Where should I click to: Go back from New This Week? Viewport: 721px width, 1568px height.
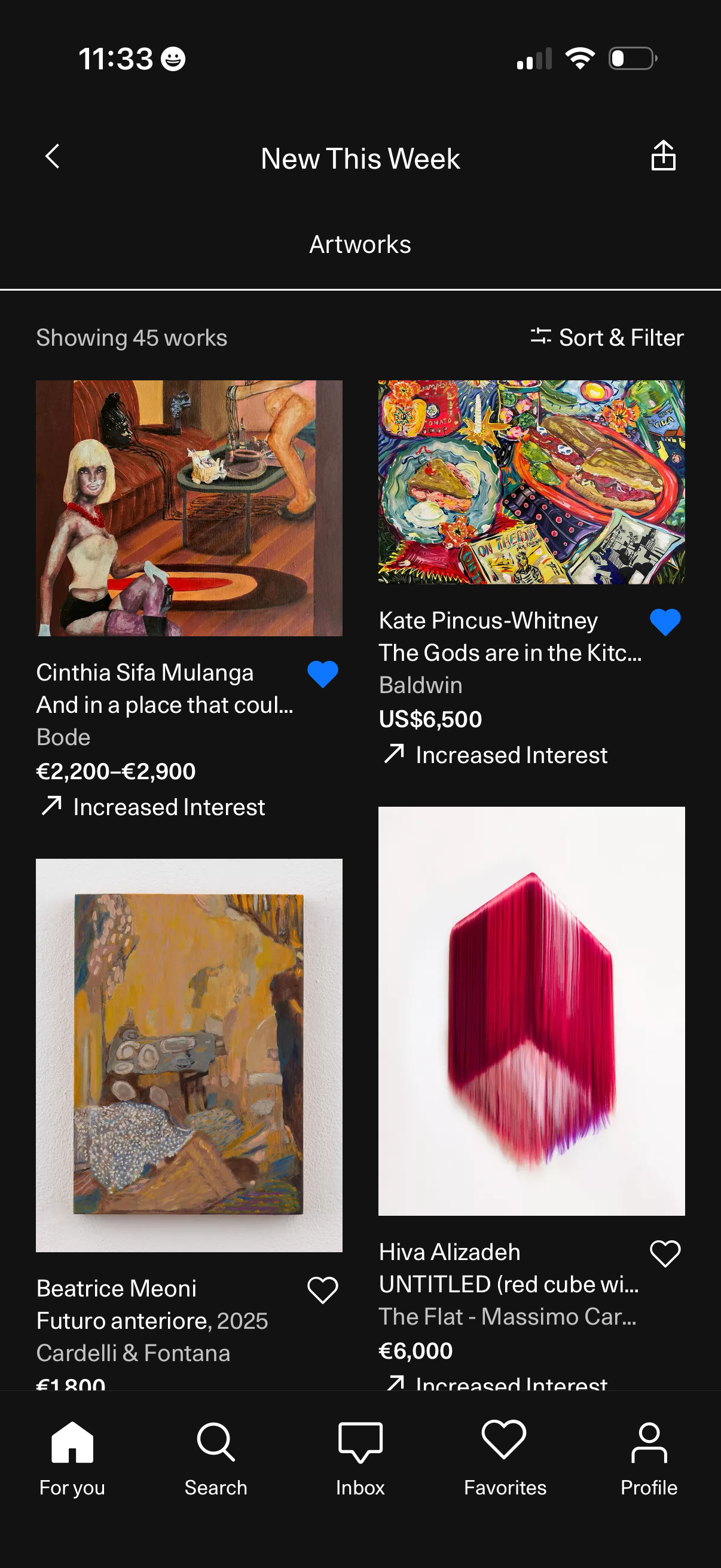(x=53, y=157)
